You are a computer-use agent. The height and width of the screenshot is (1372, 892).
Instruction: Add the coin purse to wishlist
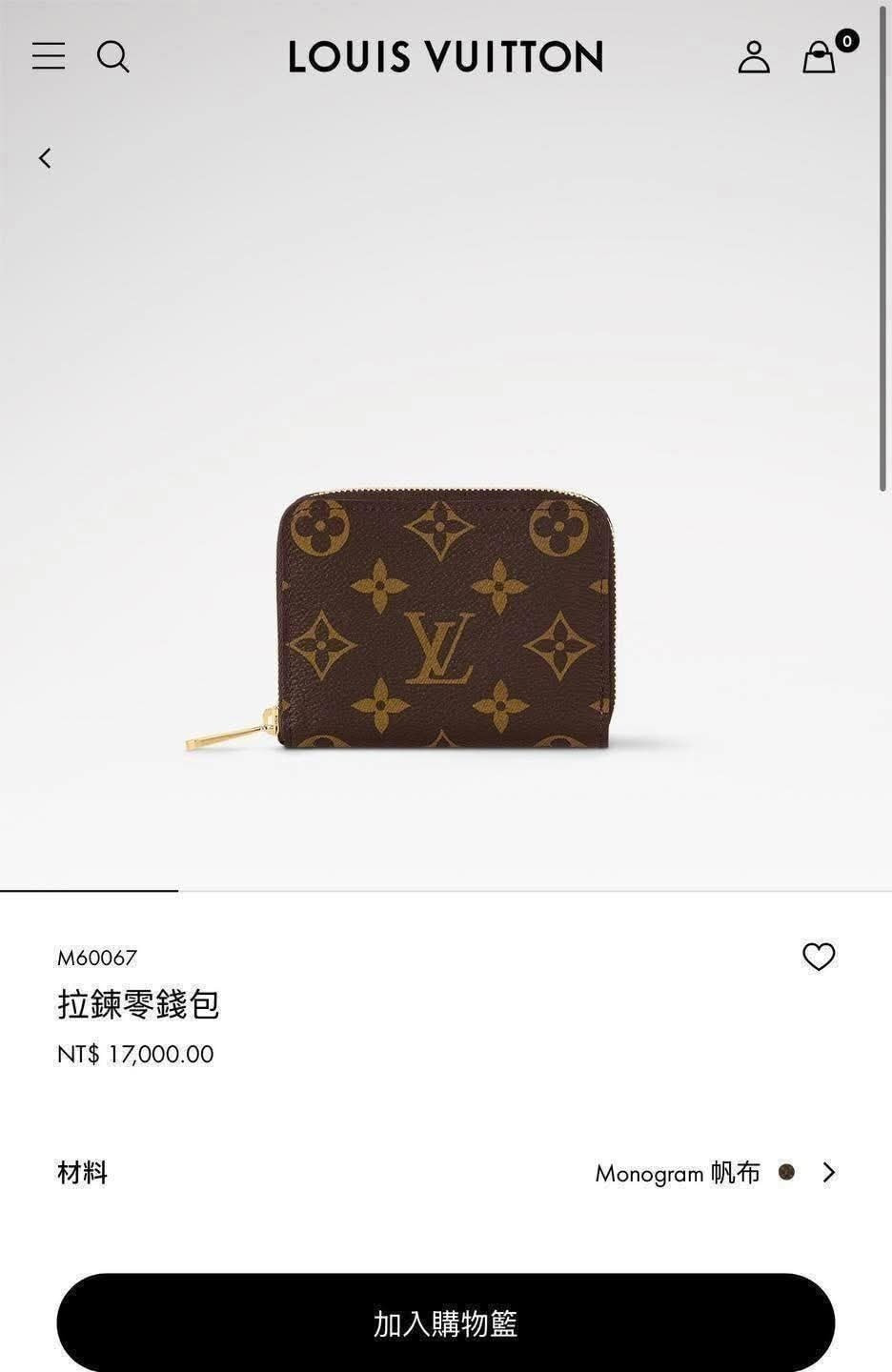[x=819, y=957]
